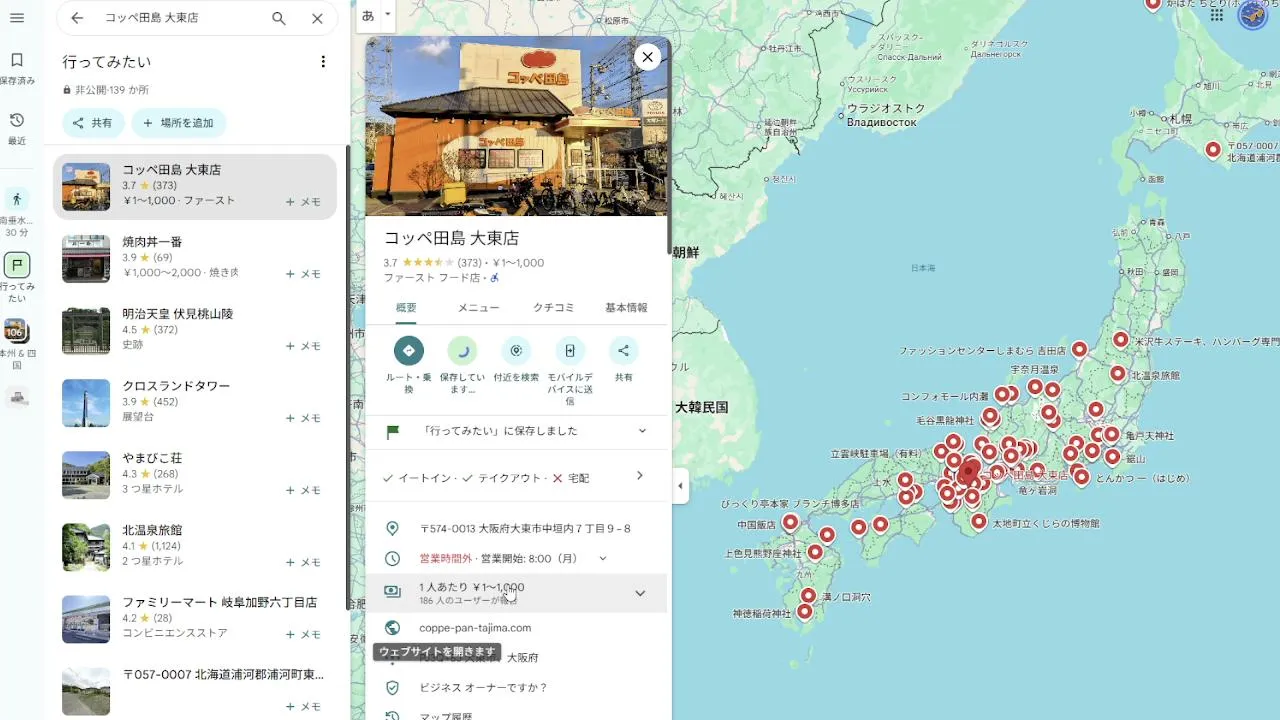This screenshot has width=1280, height=720.
Task: Switch to the クチコミ tab
Action: point(553,308)
